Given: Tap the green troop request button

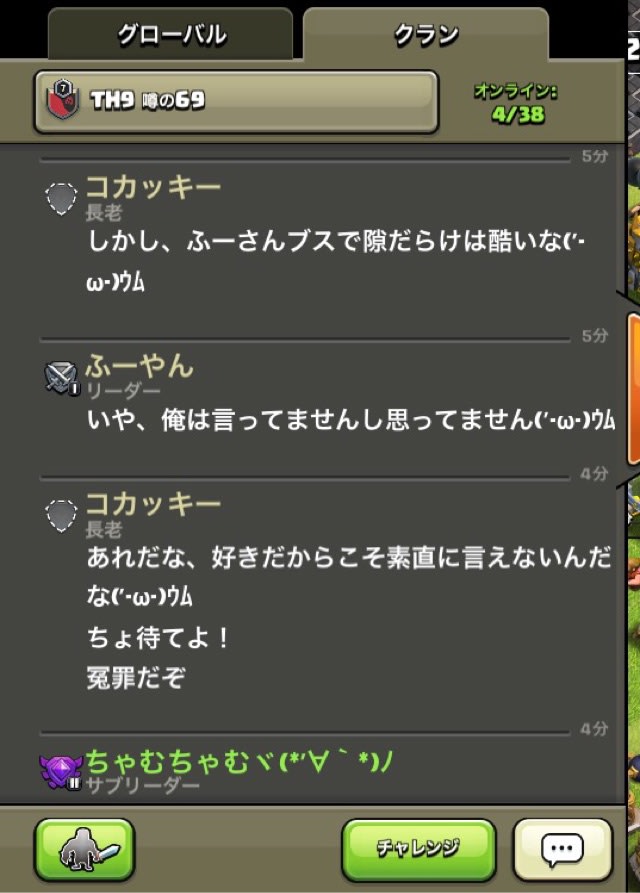Looking at the screenshot, I should [x=85, y=849].
